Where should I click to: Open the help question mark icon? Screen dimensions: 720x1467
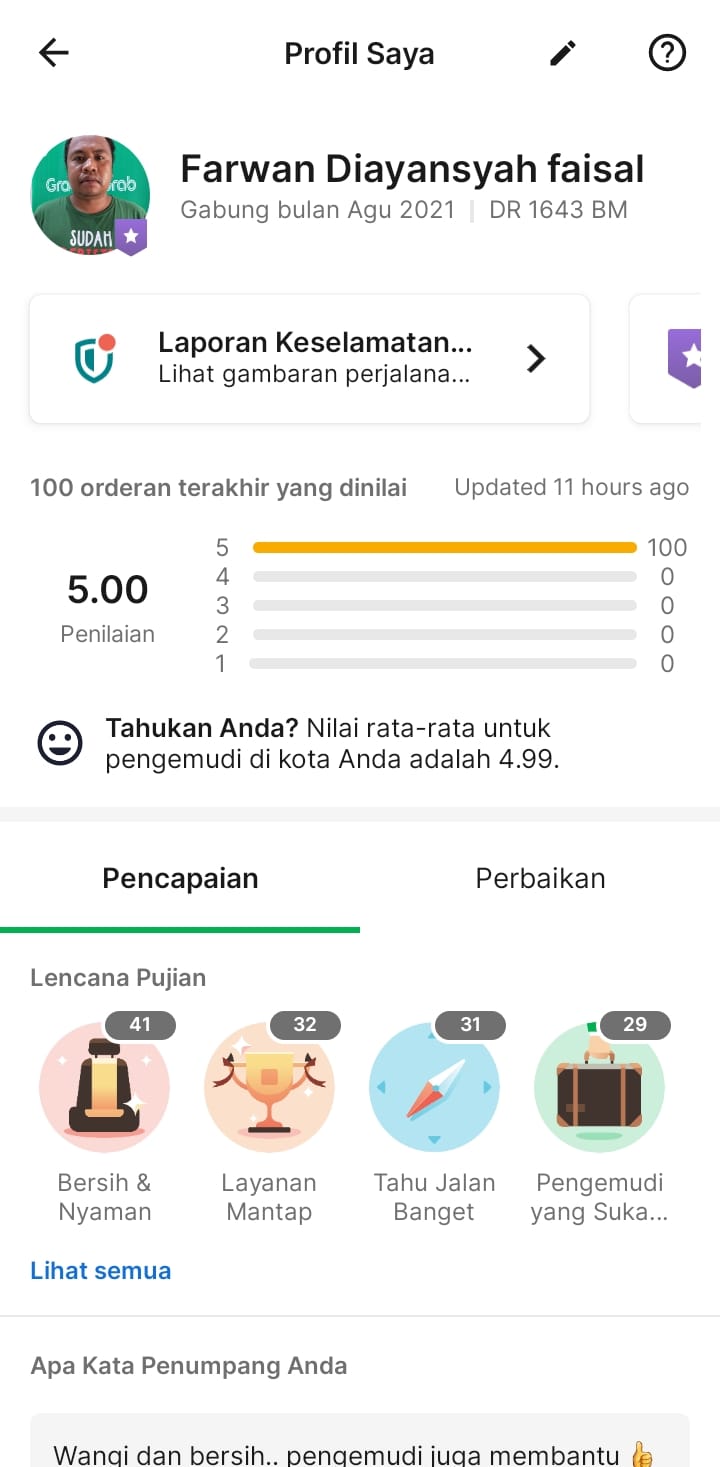[667, 53]
